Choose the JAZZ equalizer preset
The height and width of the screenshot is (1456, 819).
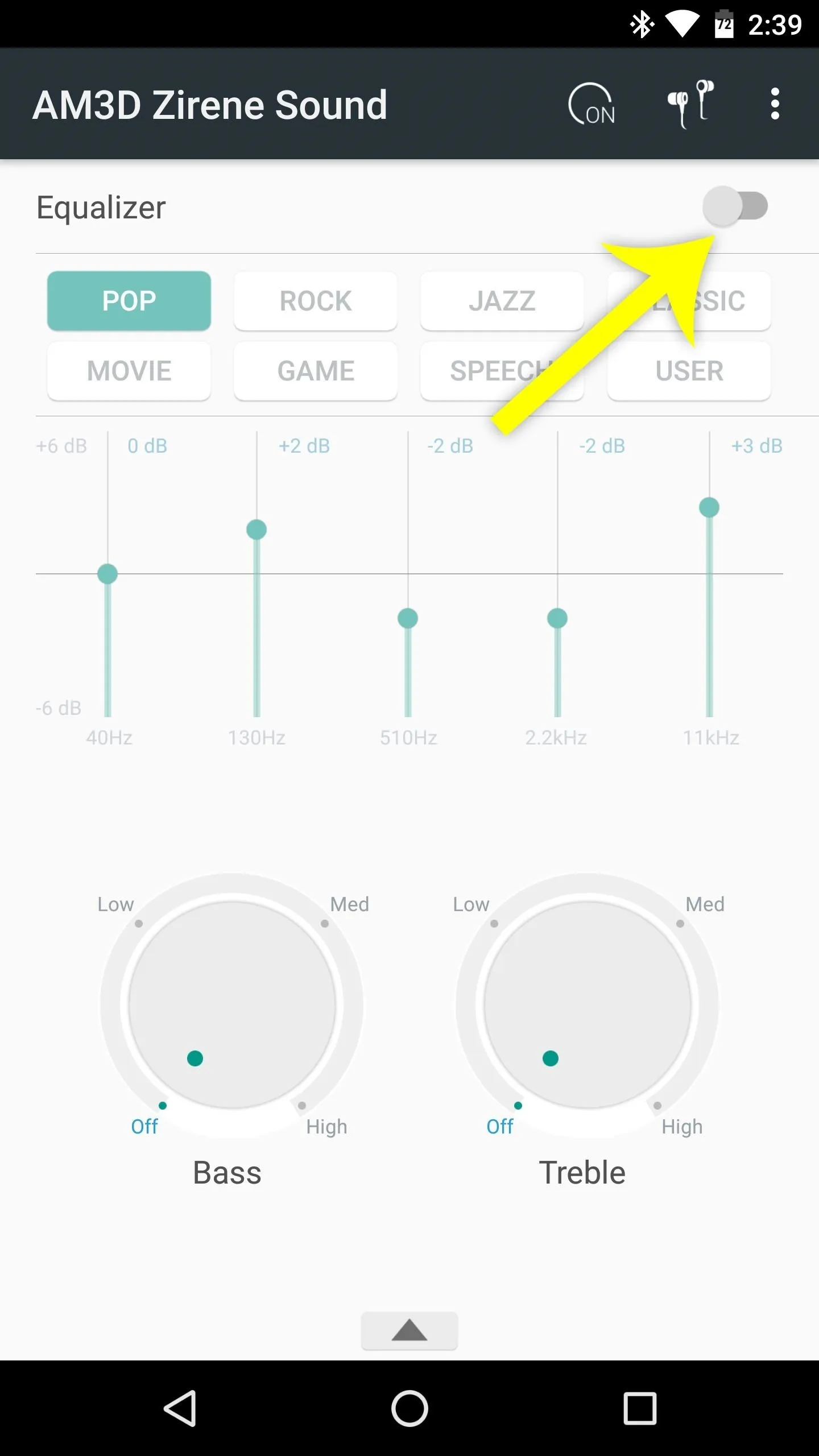click(x=502, y=301)
